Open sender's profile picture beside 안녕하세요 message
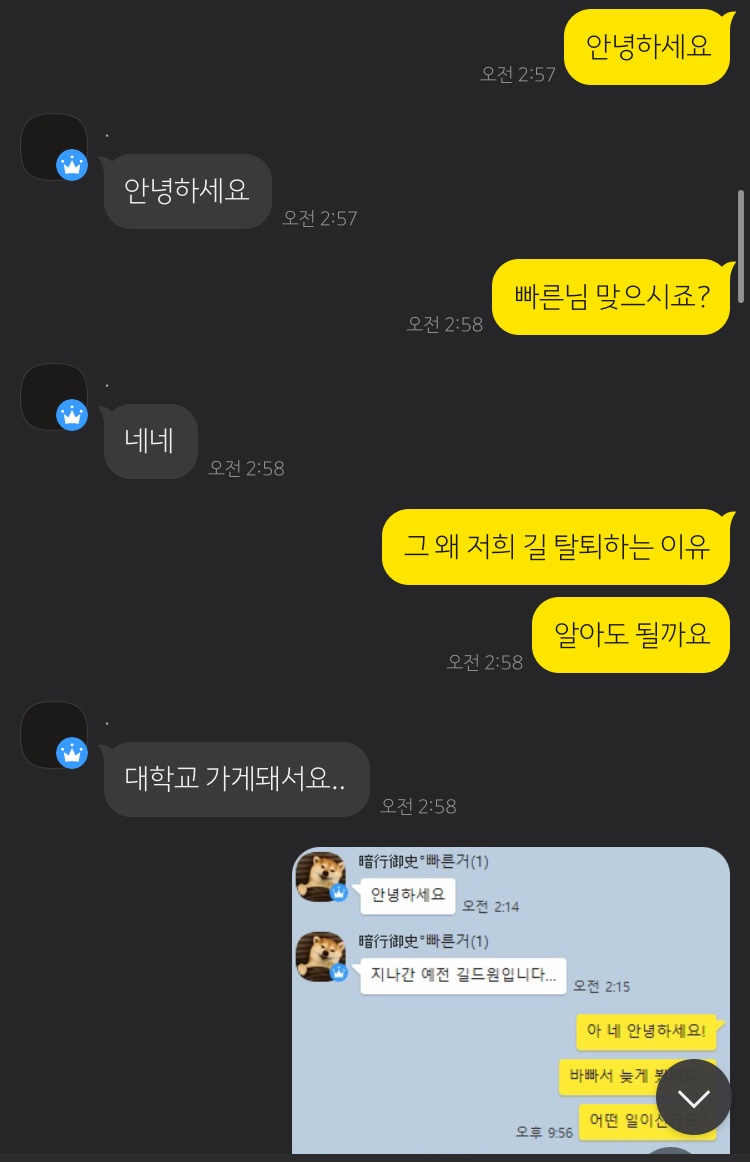 point(53,146)
